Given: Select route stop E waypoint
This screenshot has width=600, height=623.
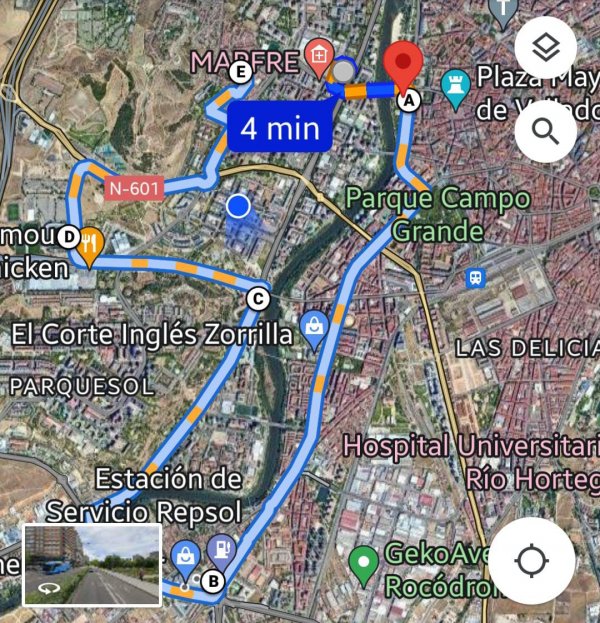Looking at the screenshot, I should click(x=240, y=71).
